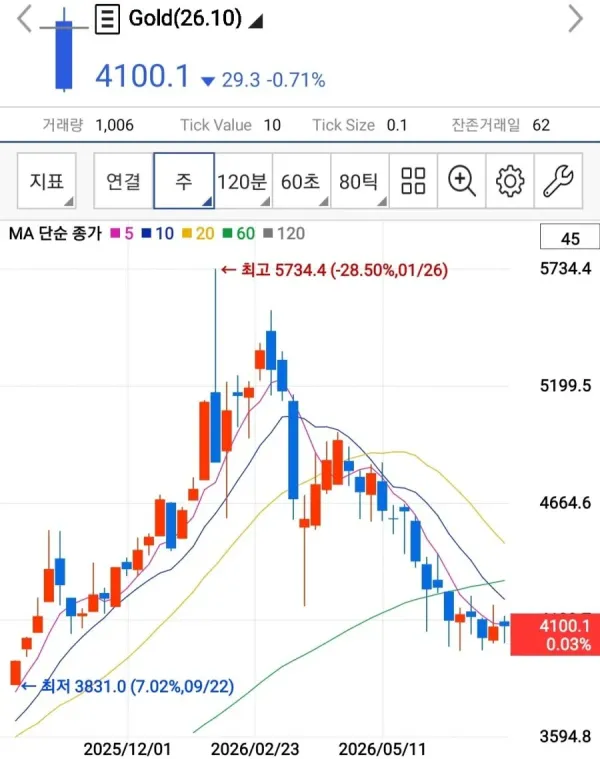Go to the next instrument arrow
This screenshot has width=600, height=759.
(575, 19)
